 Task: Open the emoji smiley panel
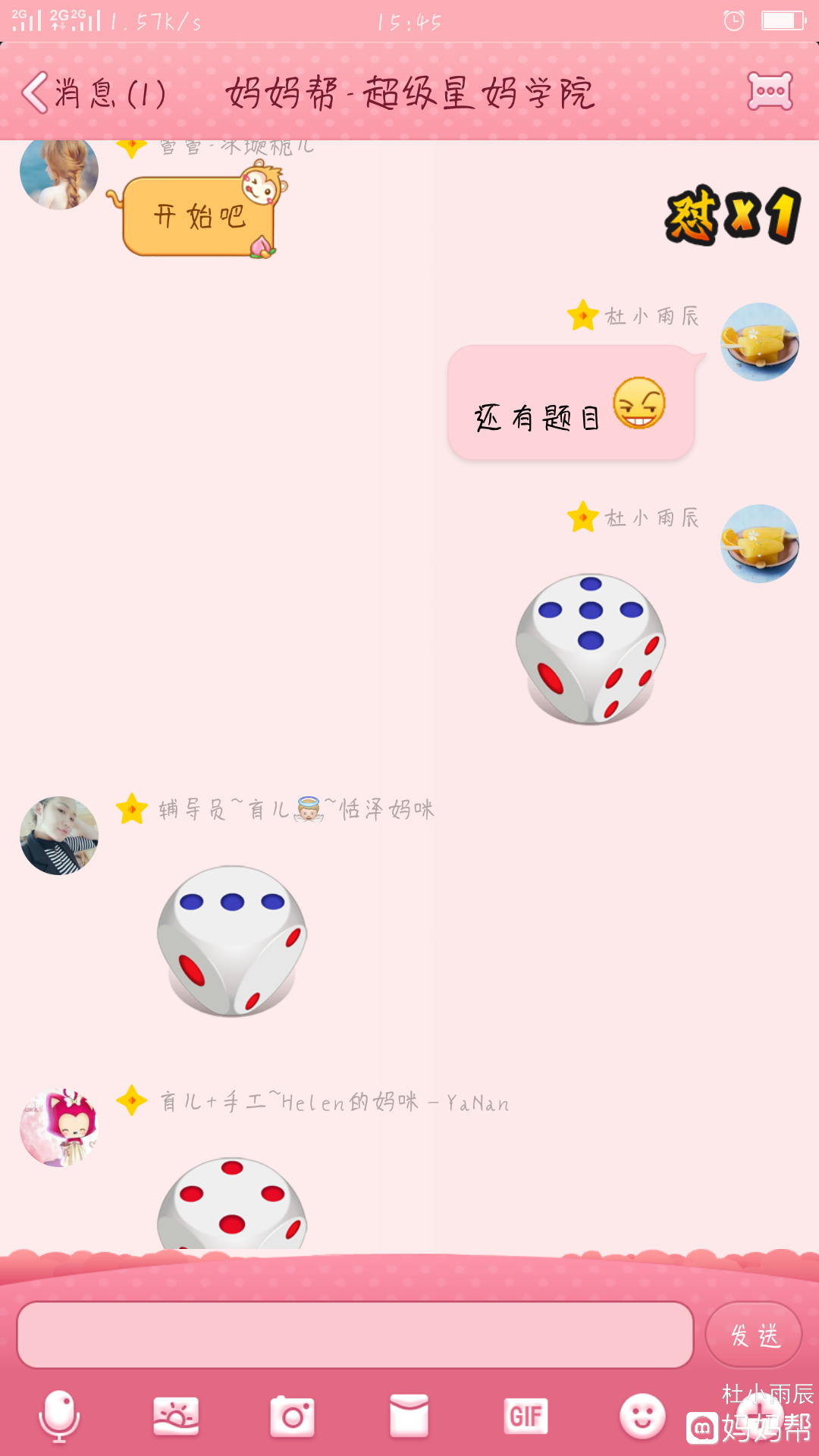coord(642,1416)
